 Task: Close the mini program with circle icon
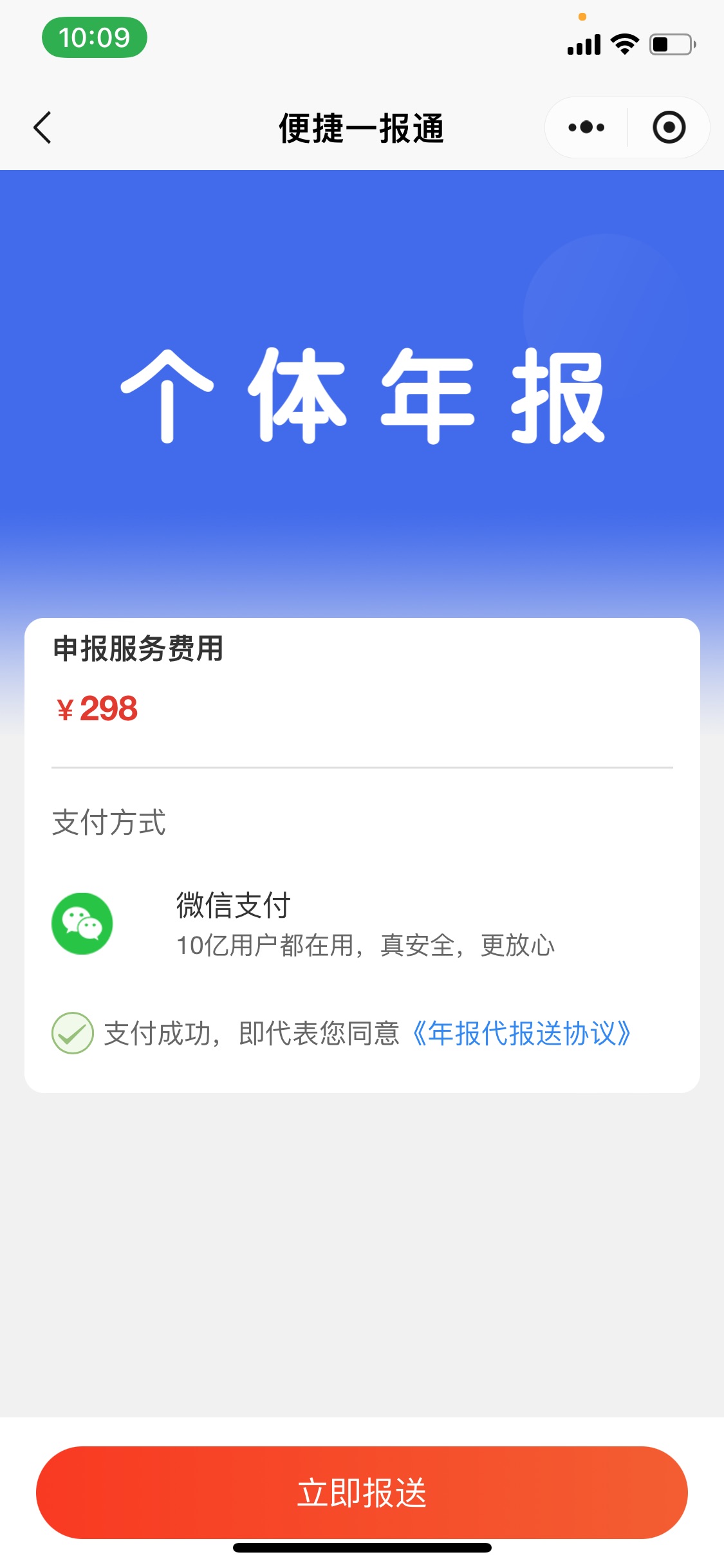click(669, 127)
